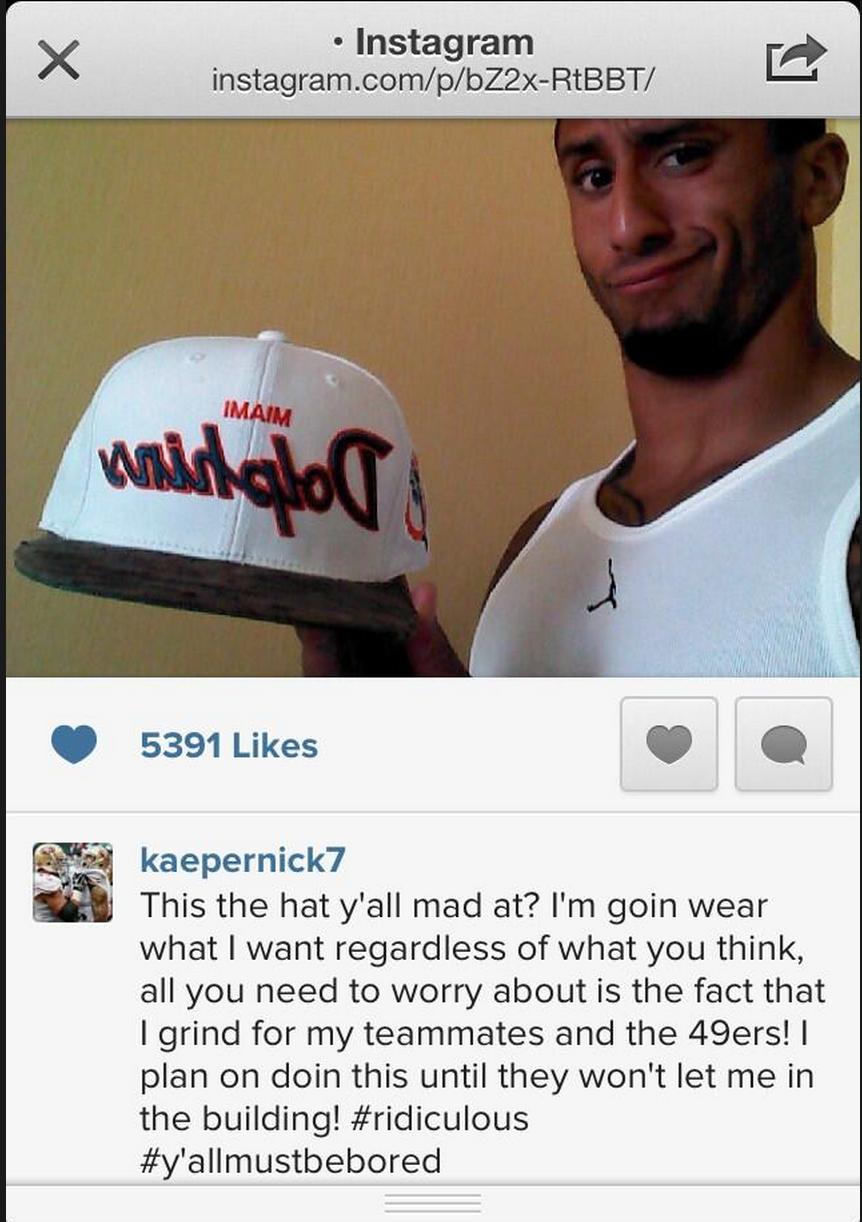Tap the bottom drag handle bar
Screen dimensions: 862x1222
click(x=432, y=1202)
